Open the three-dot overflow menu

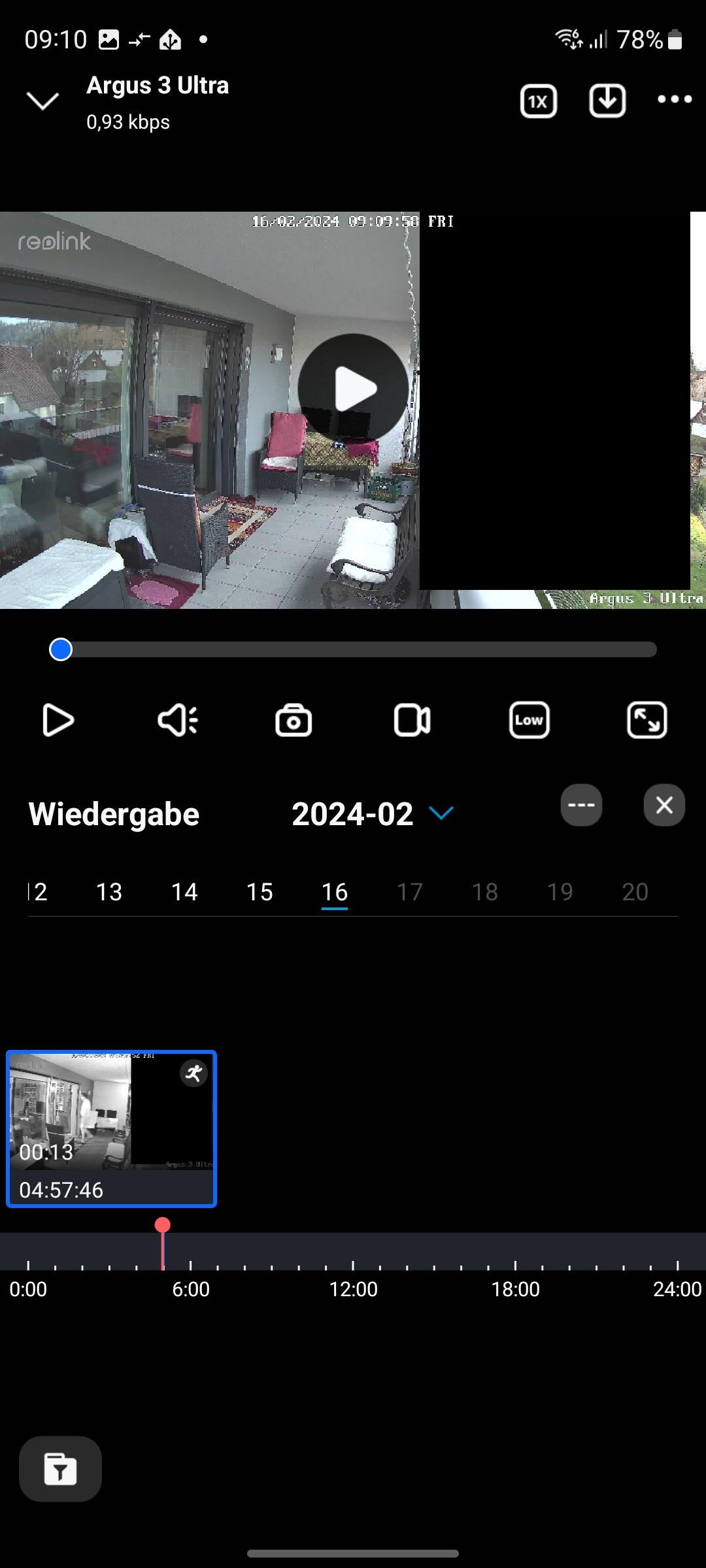[x=674, y=99]
